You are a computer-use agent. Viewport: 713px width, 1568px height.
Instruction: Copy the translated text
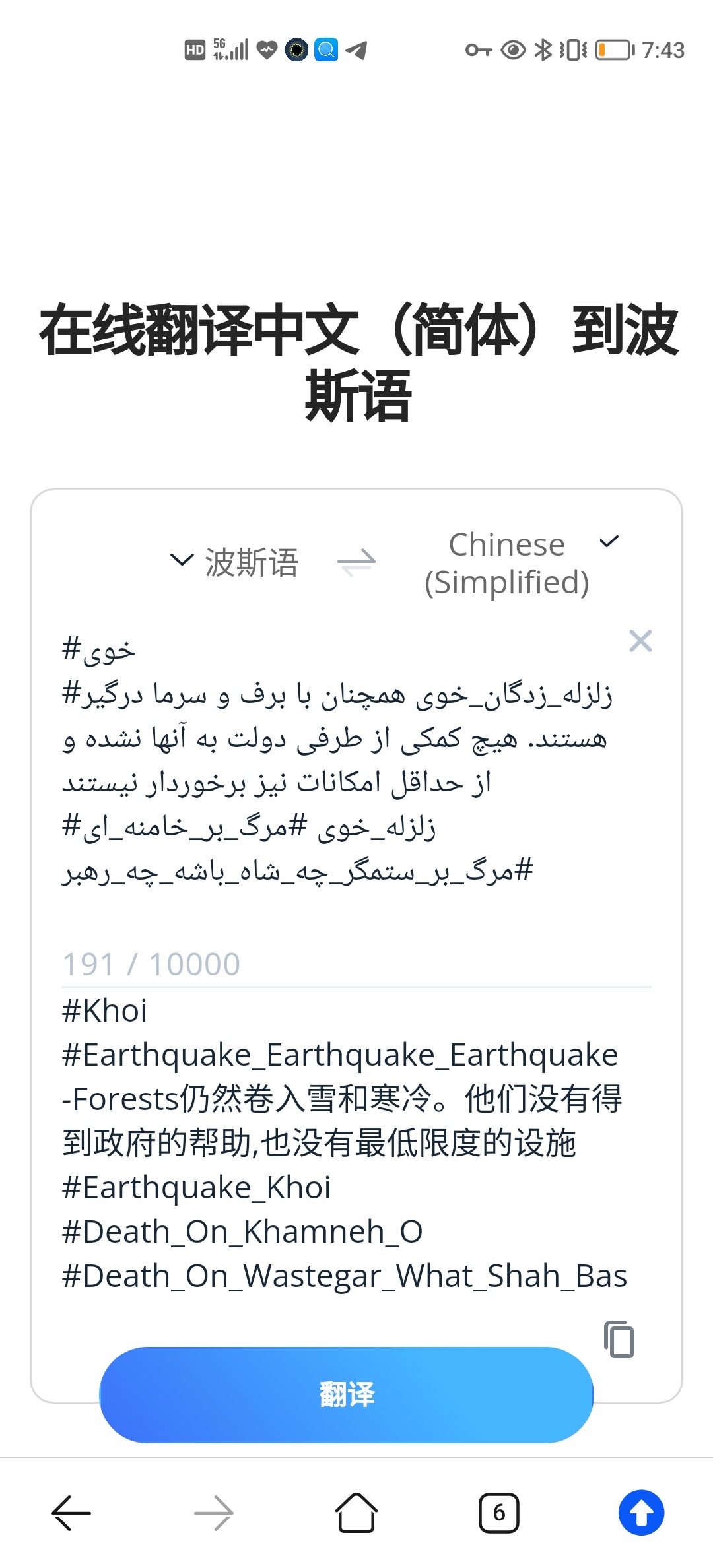619,1340
